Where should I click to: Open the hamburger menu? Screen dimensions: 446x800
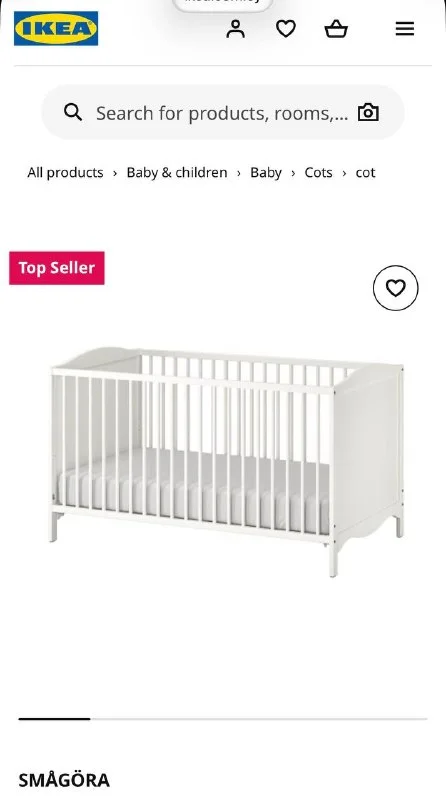point(405,29)
